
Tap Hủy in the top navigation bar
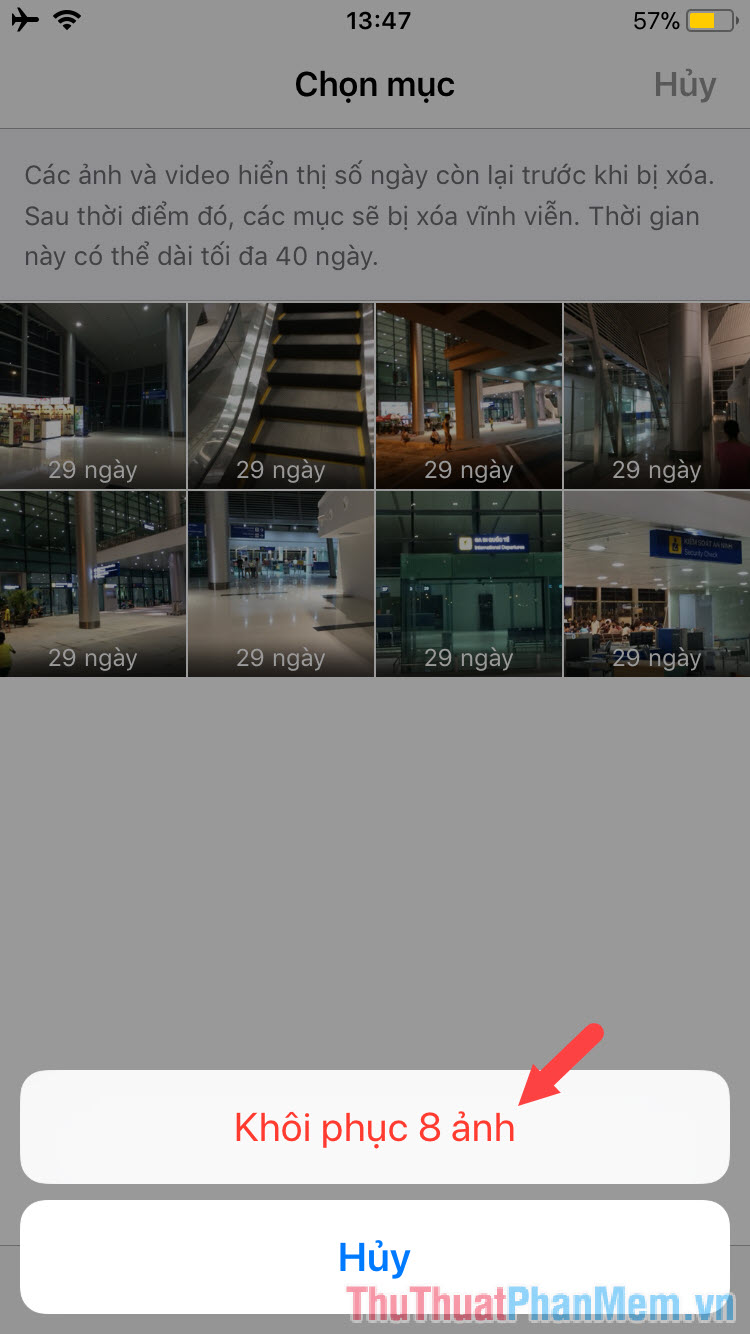pos(684,85)
